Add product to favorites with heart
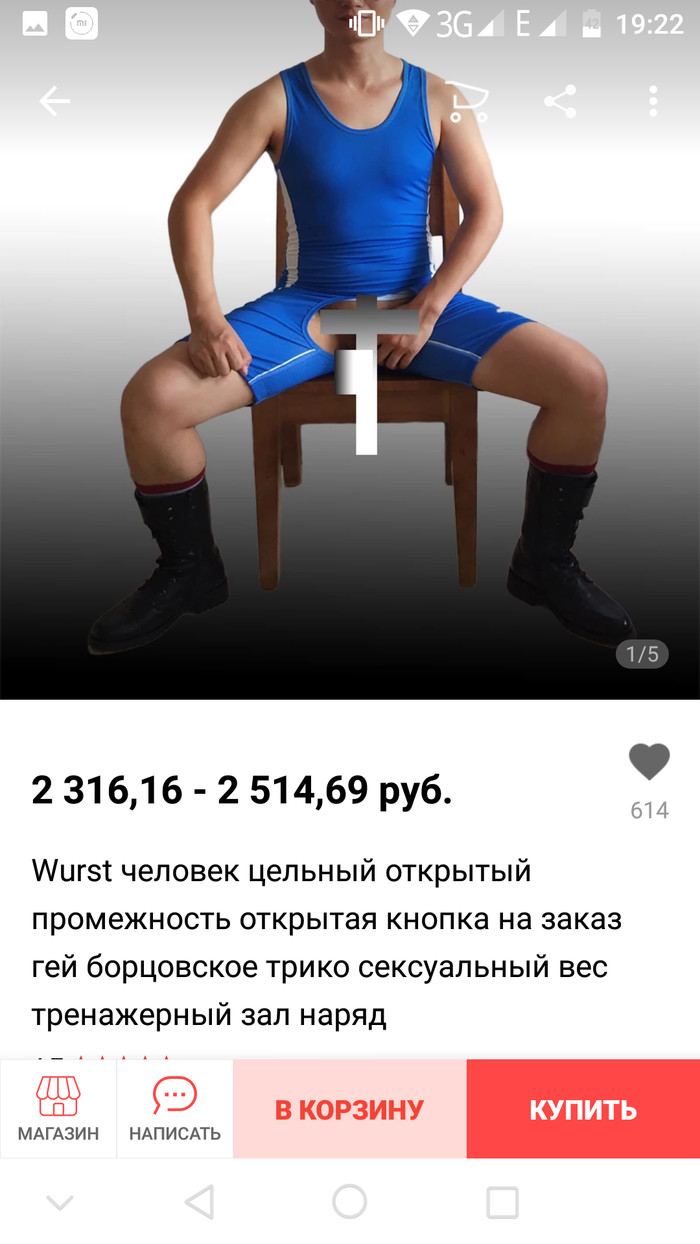This screenshot has height=1244, width=700. [x=649, y=764]
